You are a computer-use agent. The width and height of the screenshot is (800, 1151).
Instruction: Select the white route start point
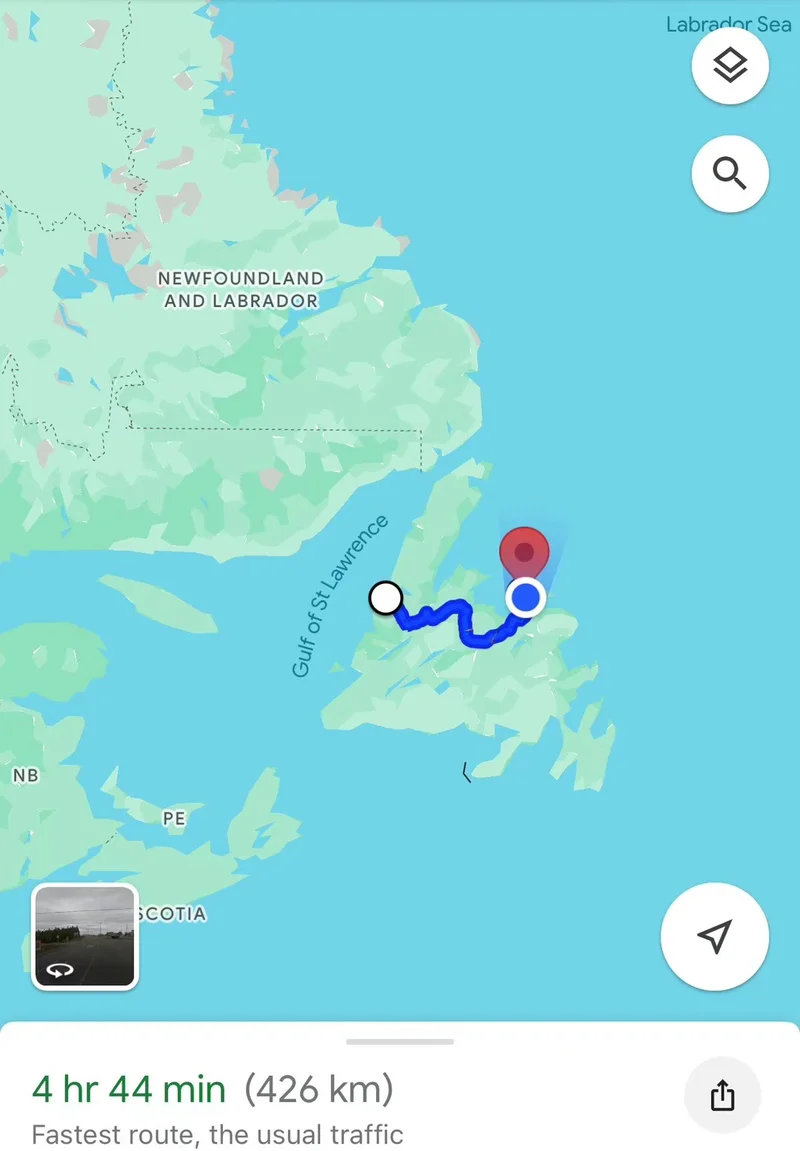386,597
